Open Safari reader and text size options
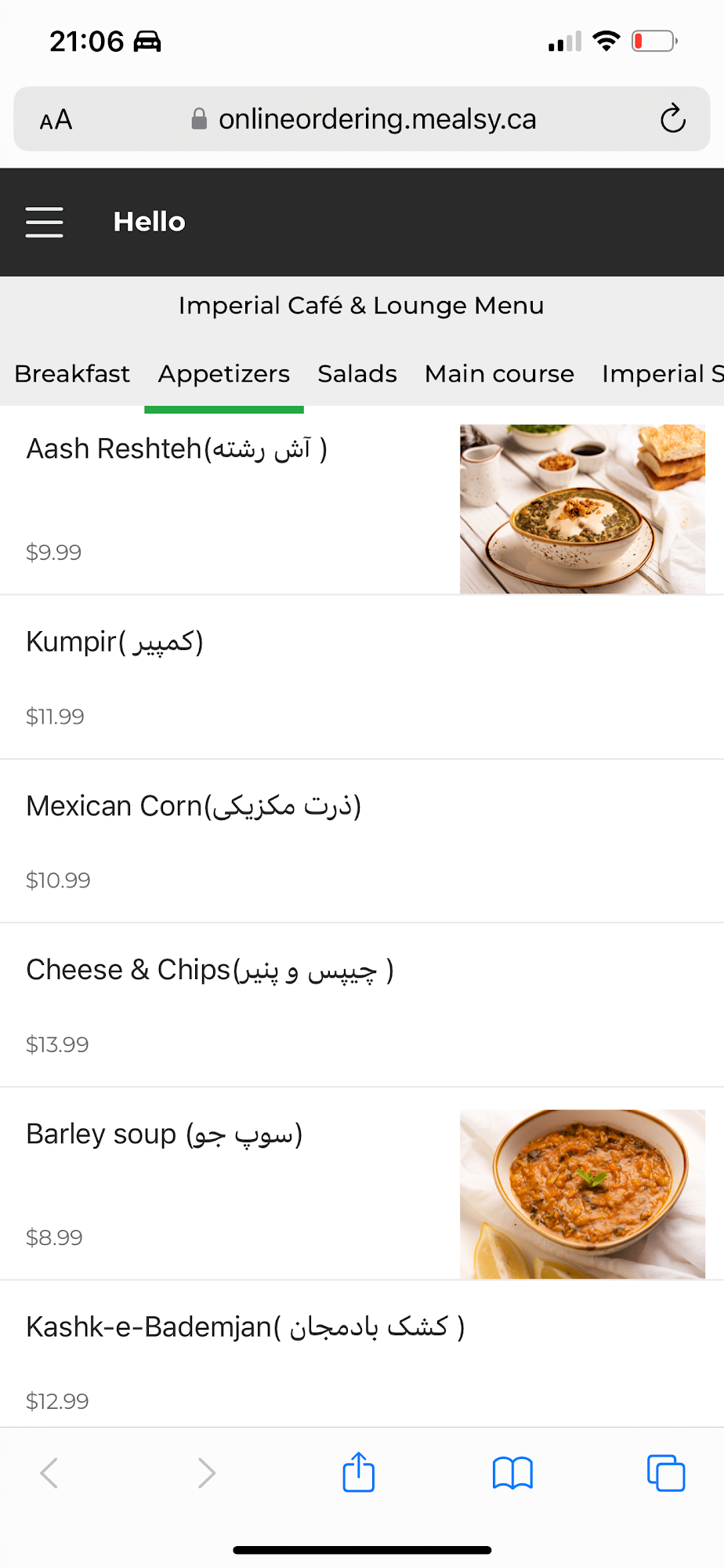Image resolution: width=724 pixels, height=1568 pixels. pos(56,120)
